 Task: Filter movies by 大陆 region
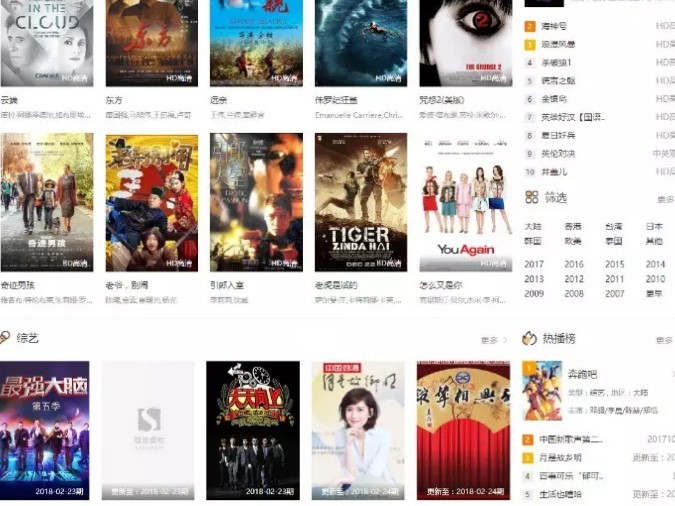533,227
